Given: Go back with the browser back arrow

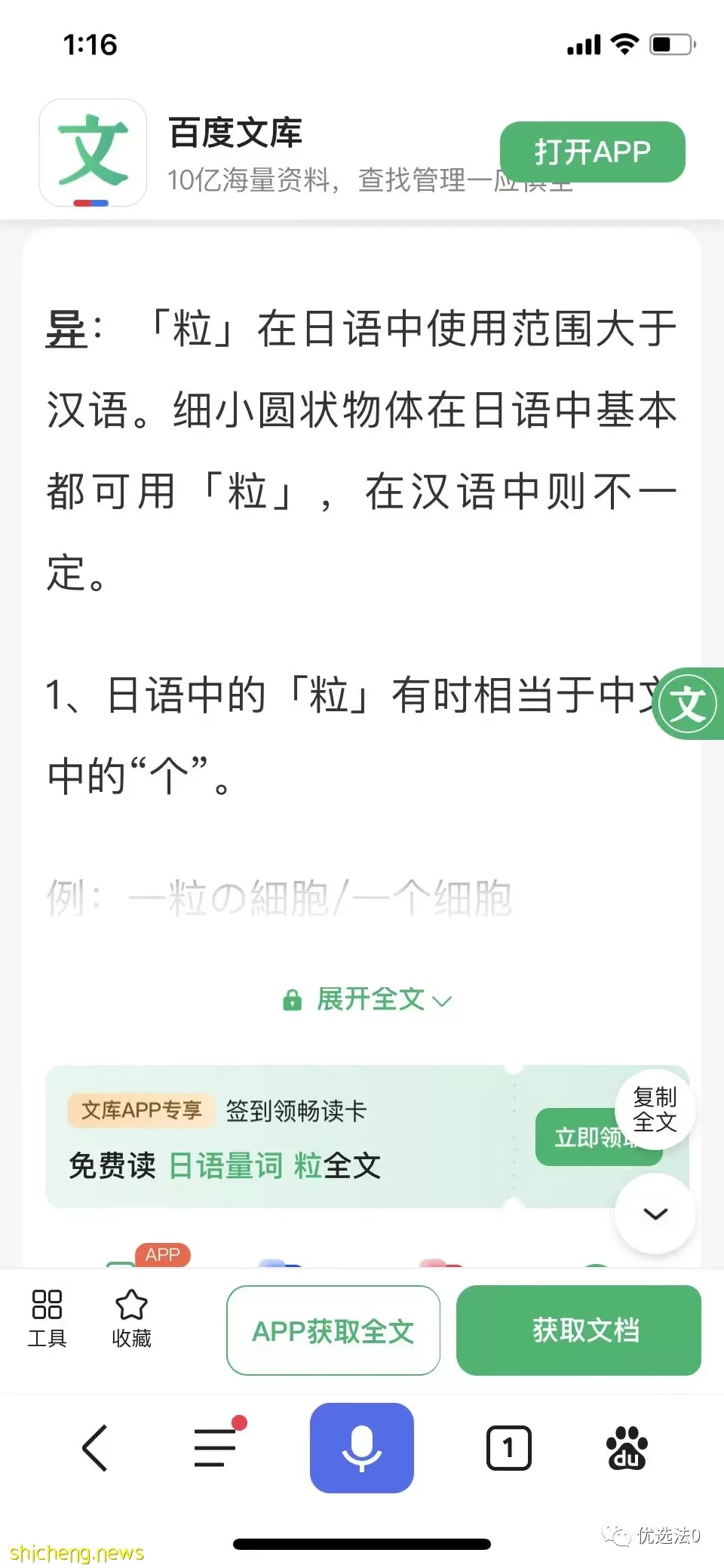Looking at the screenshot, I should tap(96, 1447).
